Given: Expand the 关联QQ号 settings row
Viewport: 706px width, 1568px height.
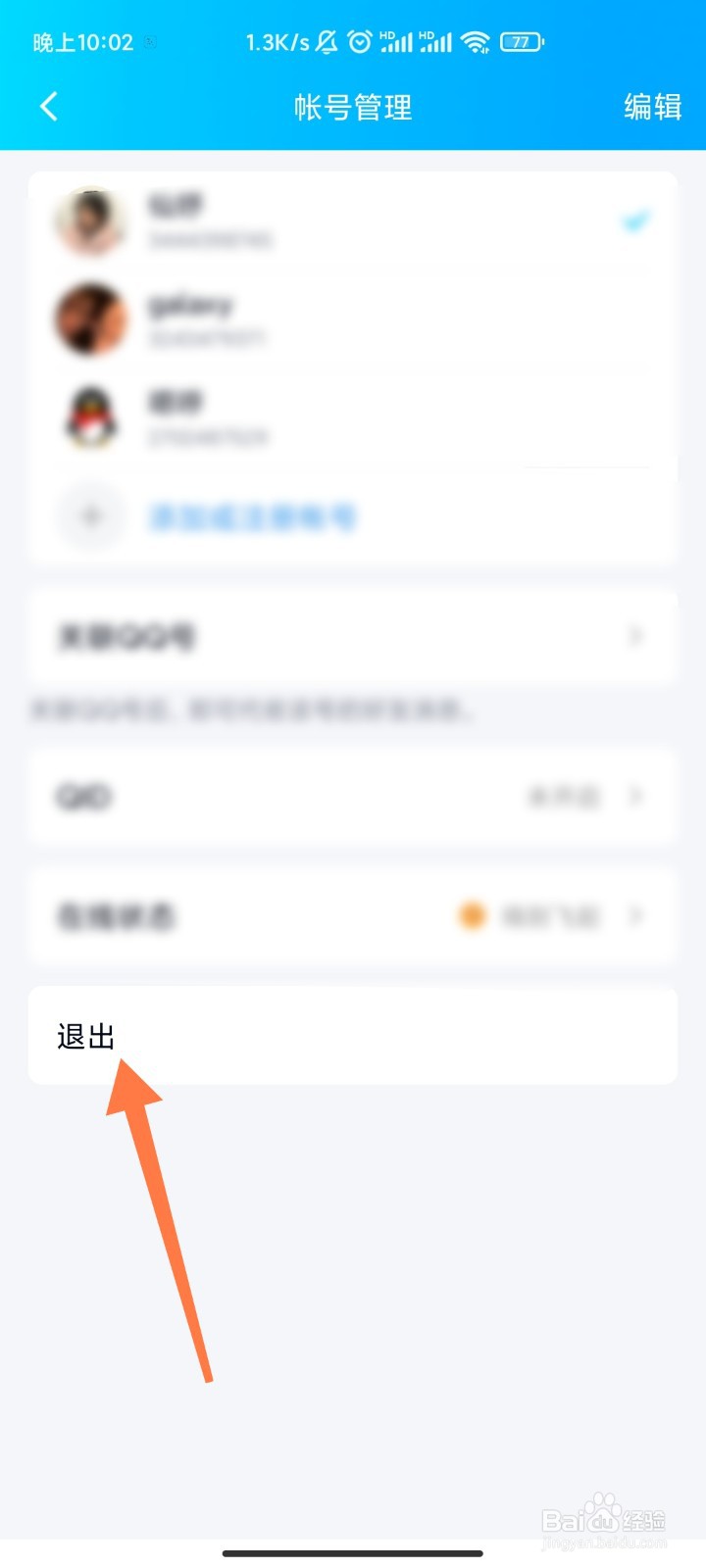Looking at the screenshot, I should tap(353, 636).
